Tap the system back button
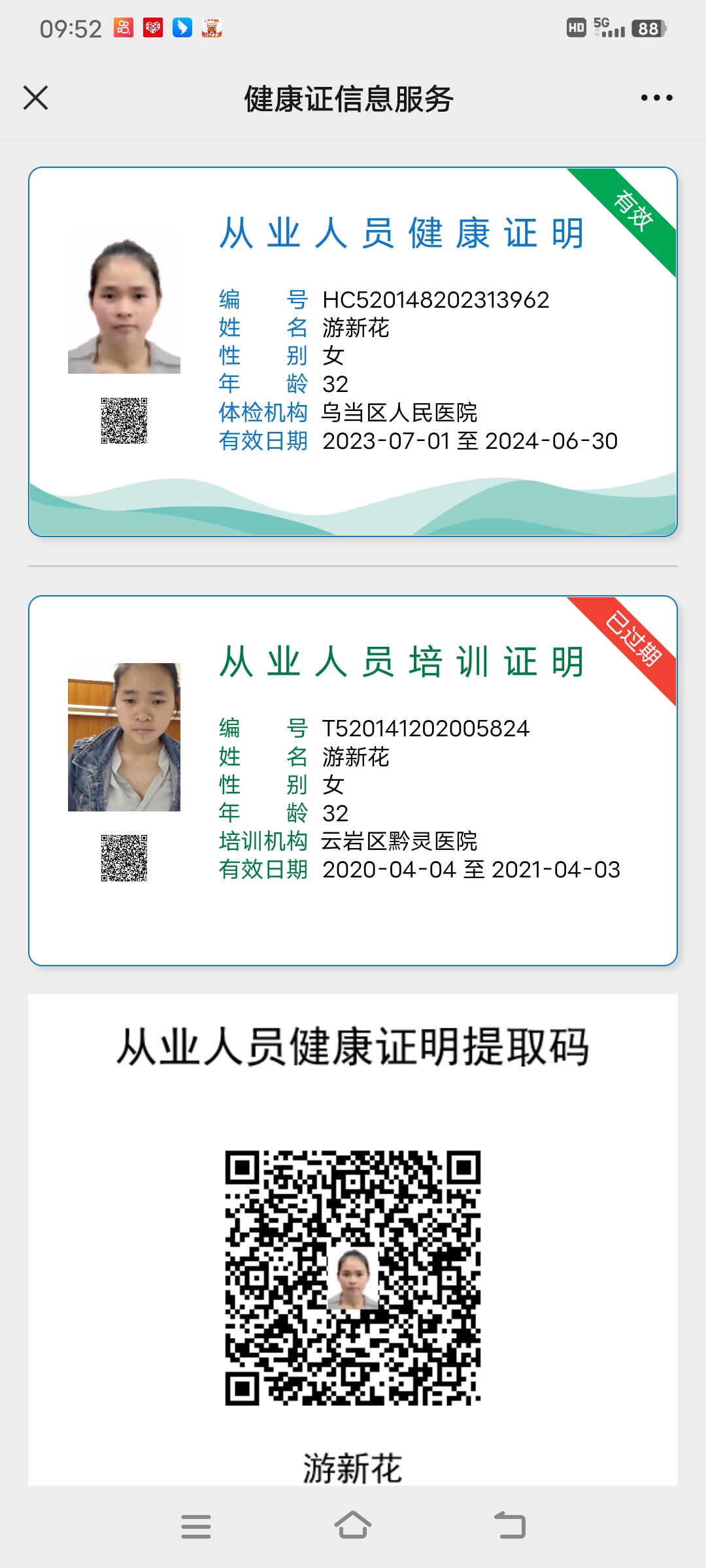 tap(510, 1526)
